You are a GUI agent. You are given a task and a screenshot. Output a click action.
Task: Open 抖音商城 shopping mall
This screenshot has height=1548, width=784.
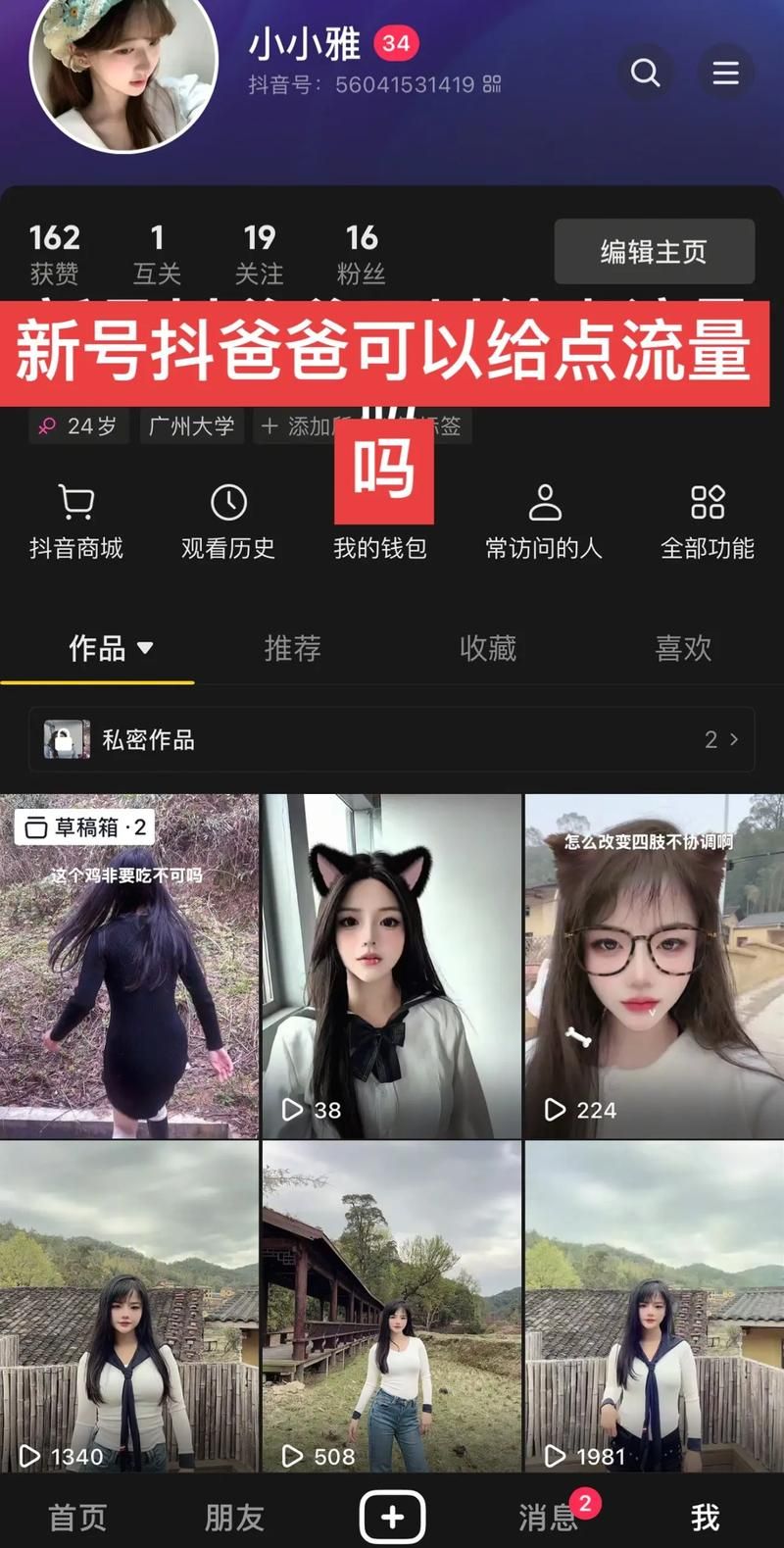click(x=76, y=522)
